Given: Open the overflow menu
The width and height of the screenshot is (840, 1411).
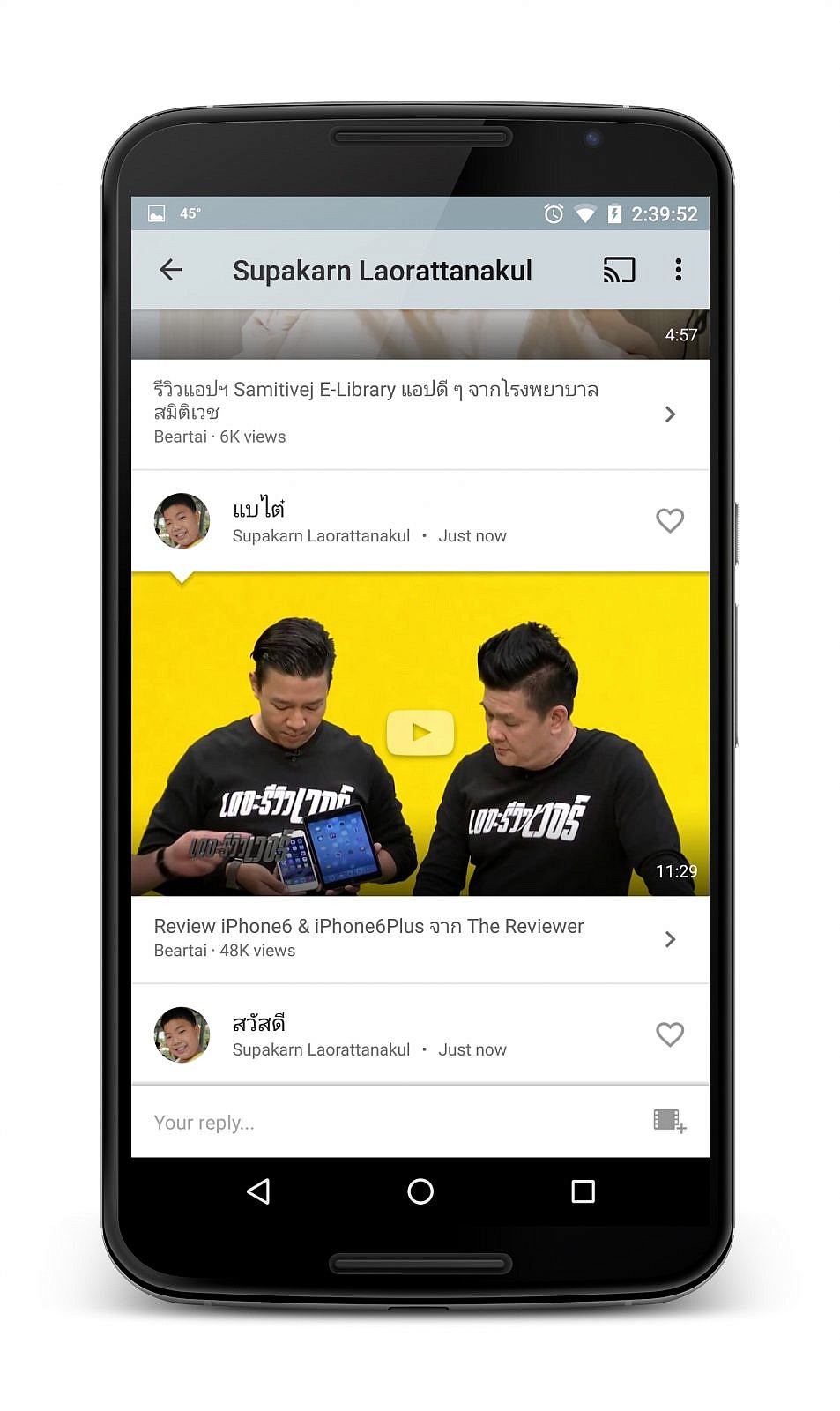Looking at the screenshot, I should click(678, 270).
